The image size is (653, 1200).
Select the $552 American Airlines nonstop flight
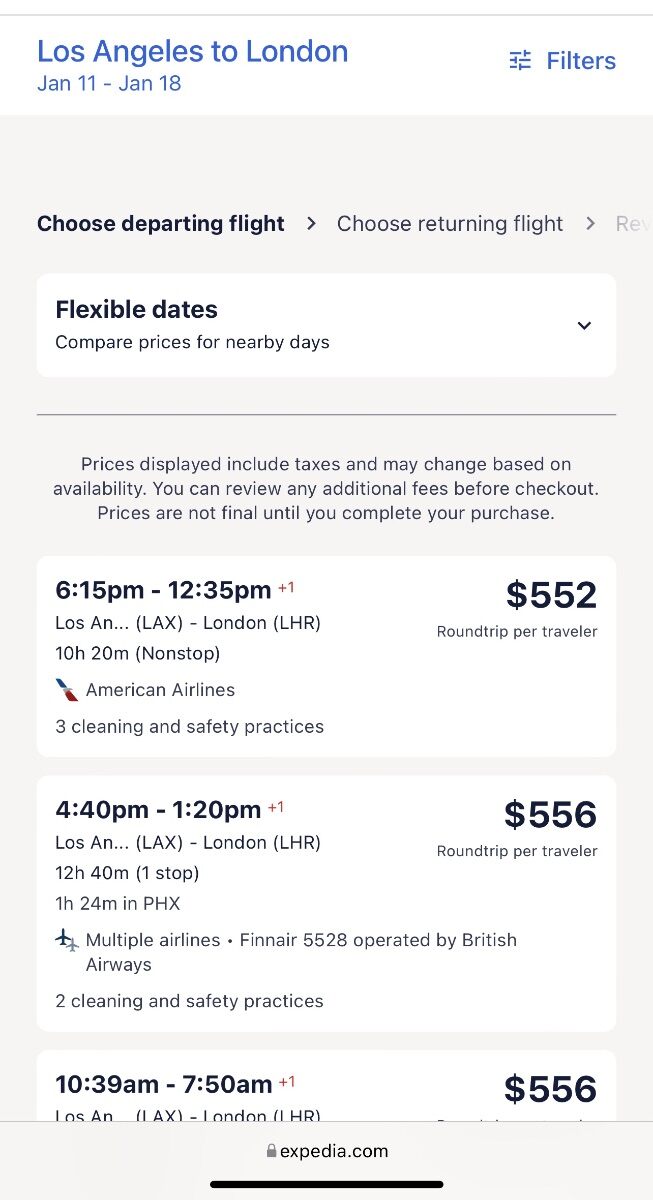[x=326, y=656]
